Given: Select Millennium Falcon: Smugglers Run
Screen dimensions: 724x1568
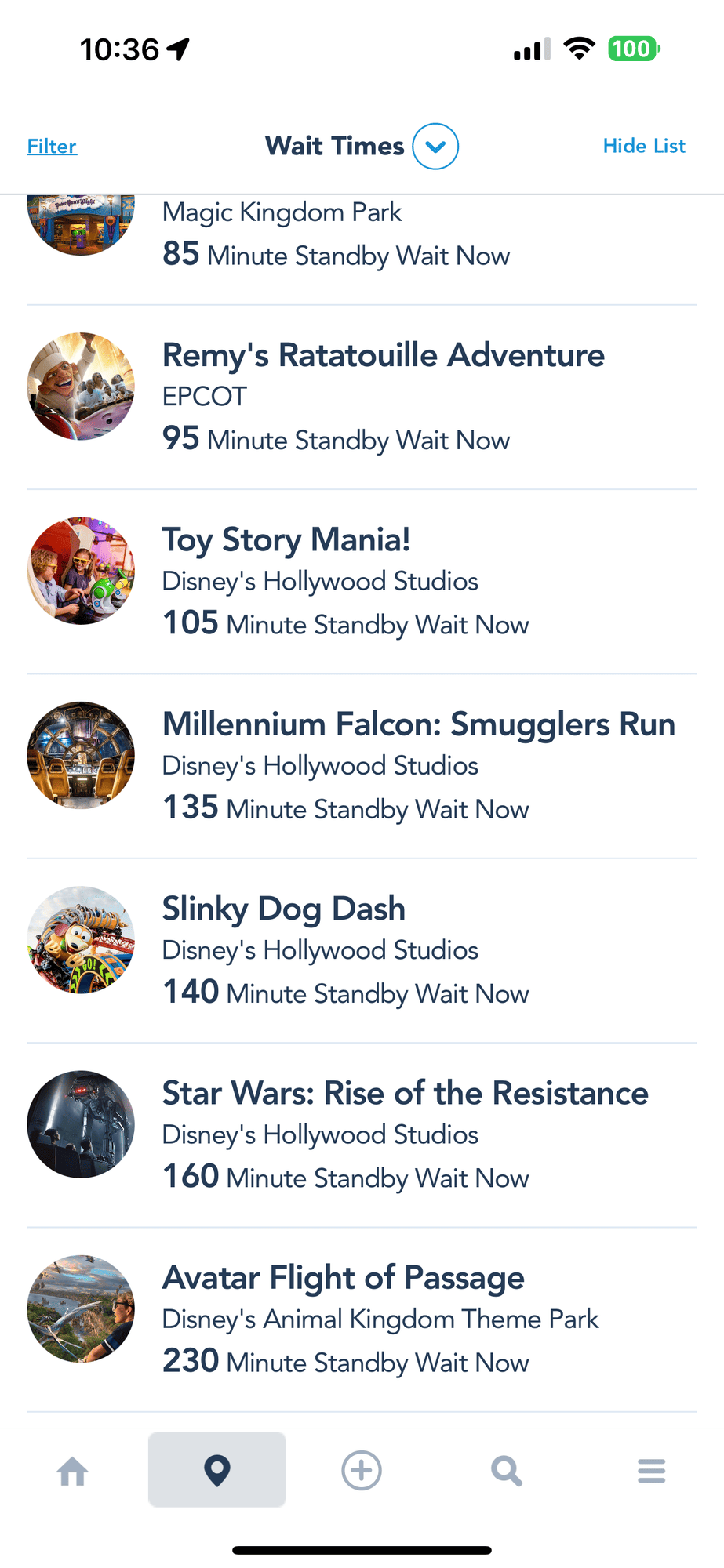Looking at the screenshot, I should point(418,724).
